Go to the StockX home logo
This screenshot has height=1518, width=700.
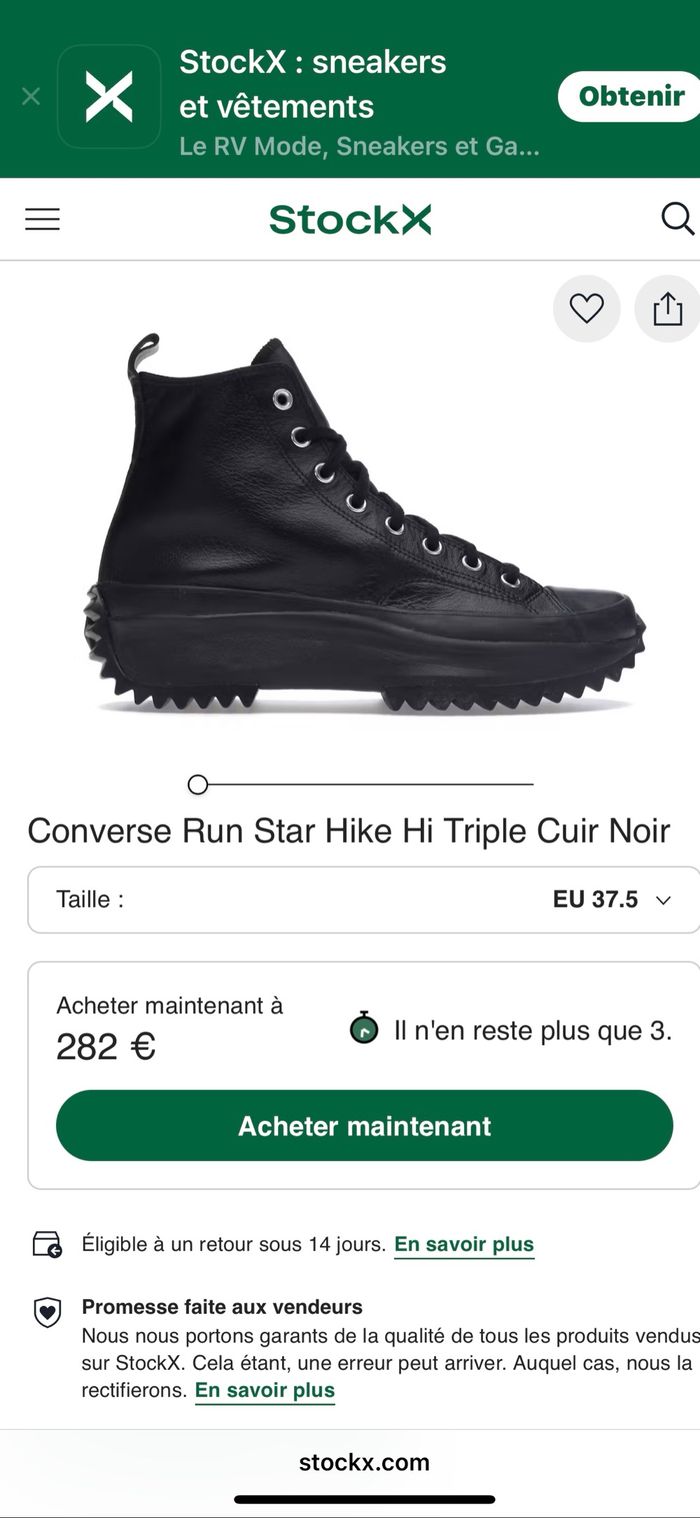click(x=350, y=219)
